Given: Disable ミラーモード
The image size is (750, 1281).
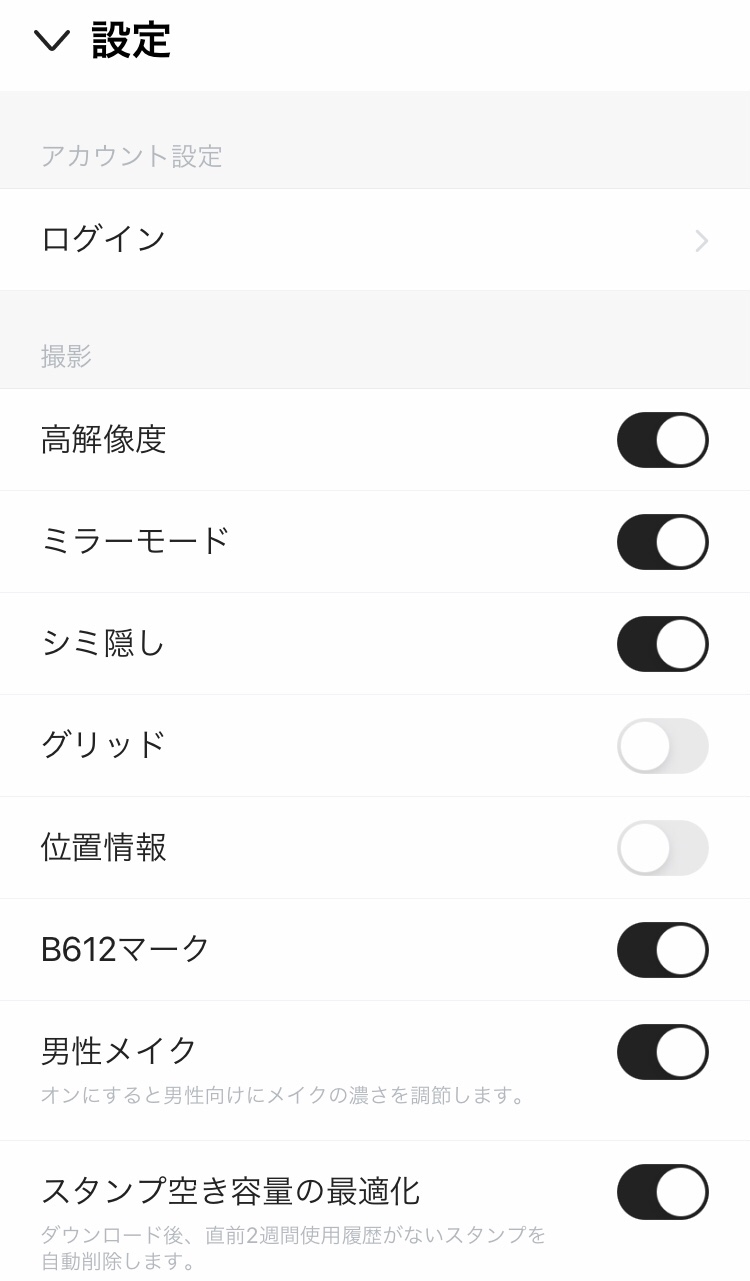Looking at the screenshot, I should click(x=662, y=542).
